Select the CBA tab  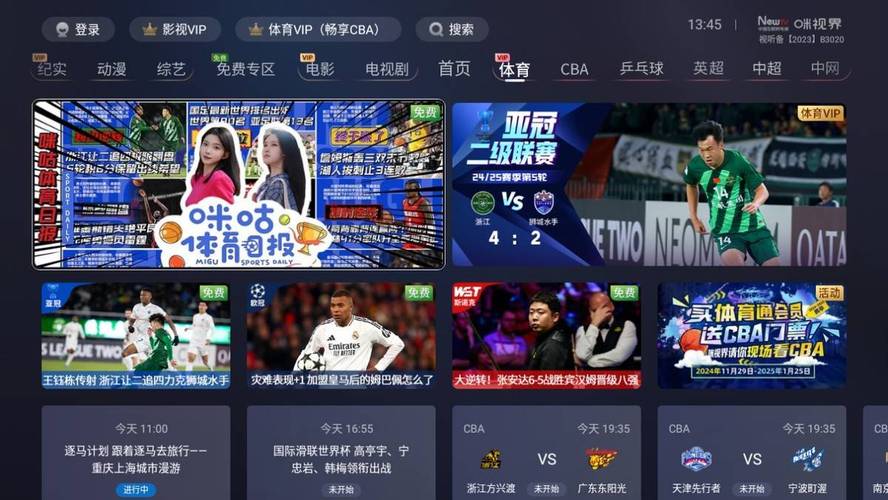coord(574,69)
